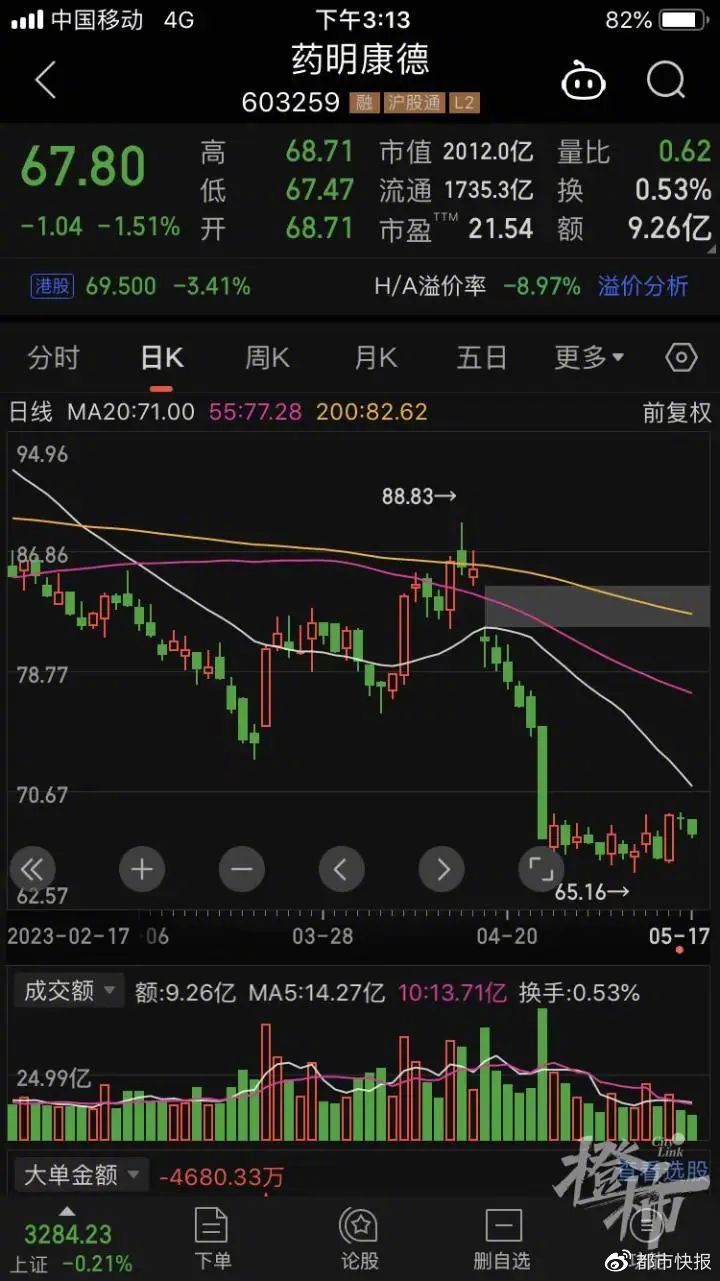Viewport: 720px width, 1281px height.
Task: Change the 前复权 price adjustment mode
Action: [676, 412]
